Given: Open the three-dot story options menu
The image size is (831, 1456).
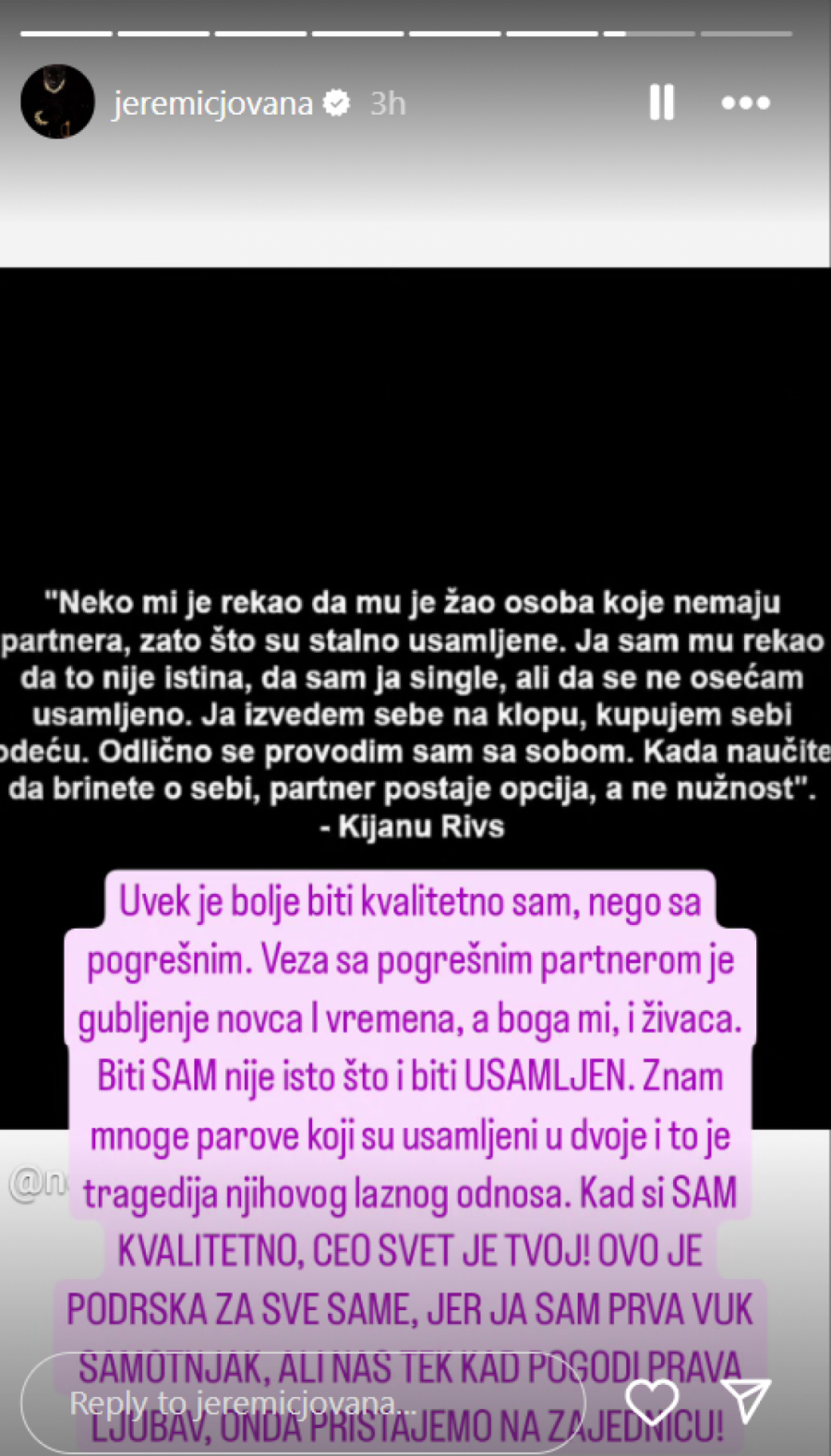Looking at the screenshot, I should point(745,102).
